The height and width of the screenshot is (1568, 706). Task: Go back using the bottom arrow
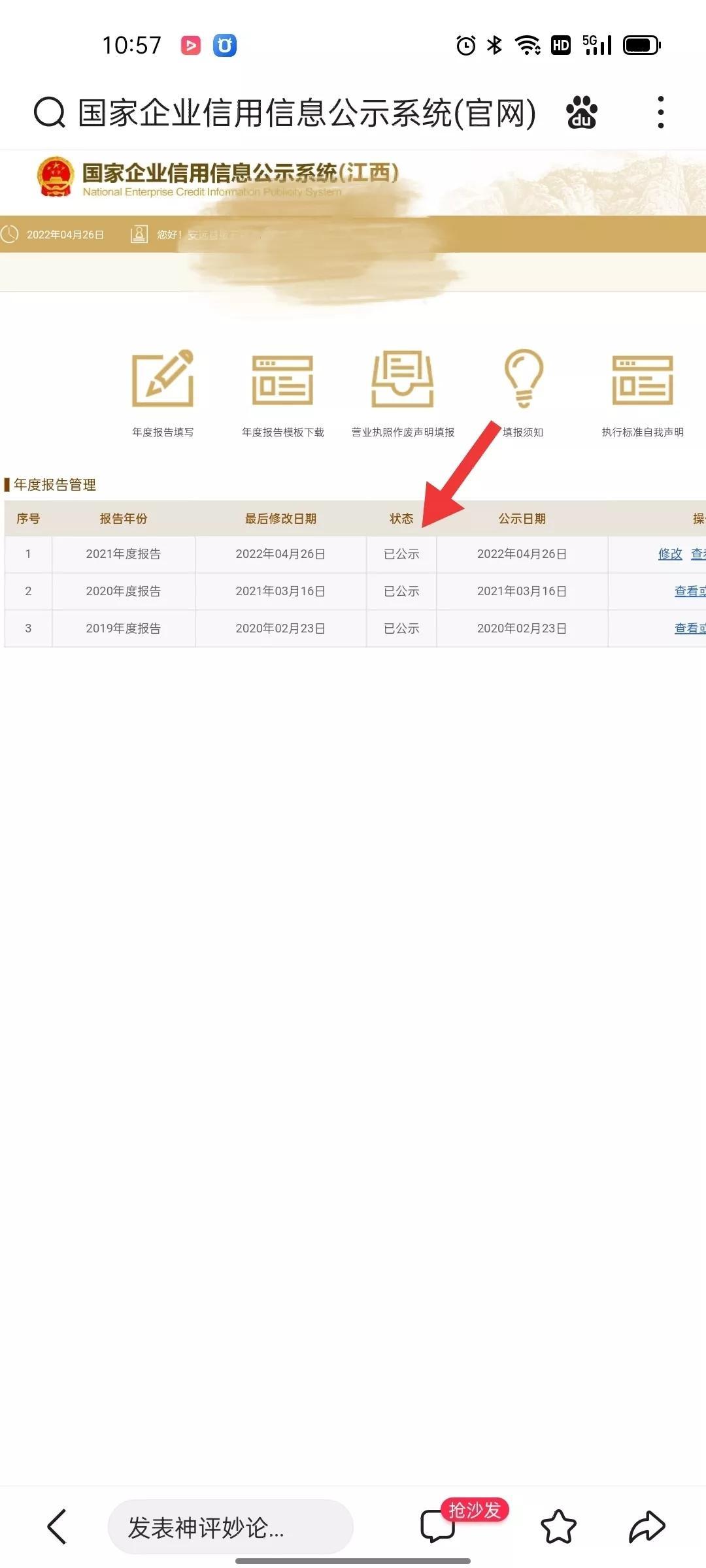tap(58, 1527)
